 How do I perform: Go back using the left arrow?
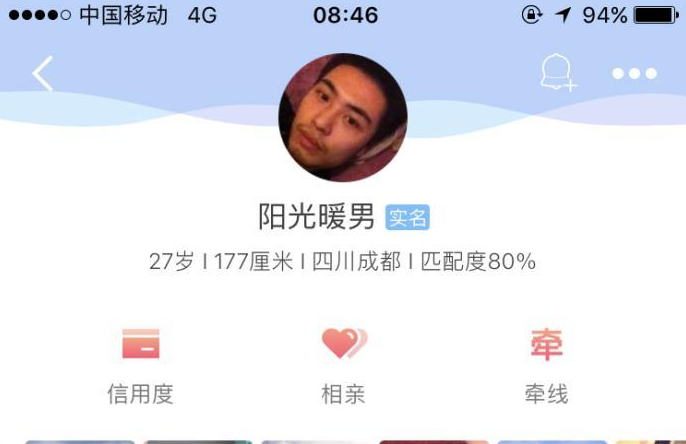(x=43, y=74)
